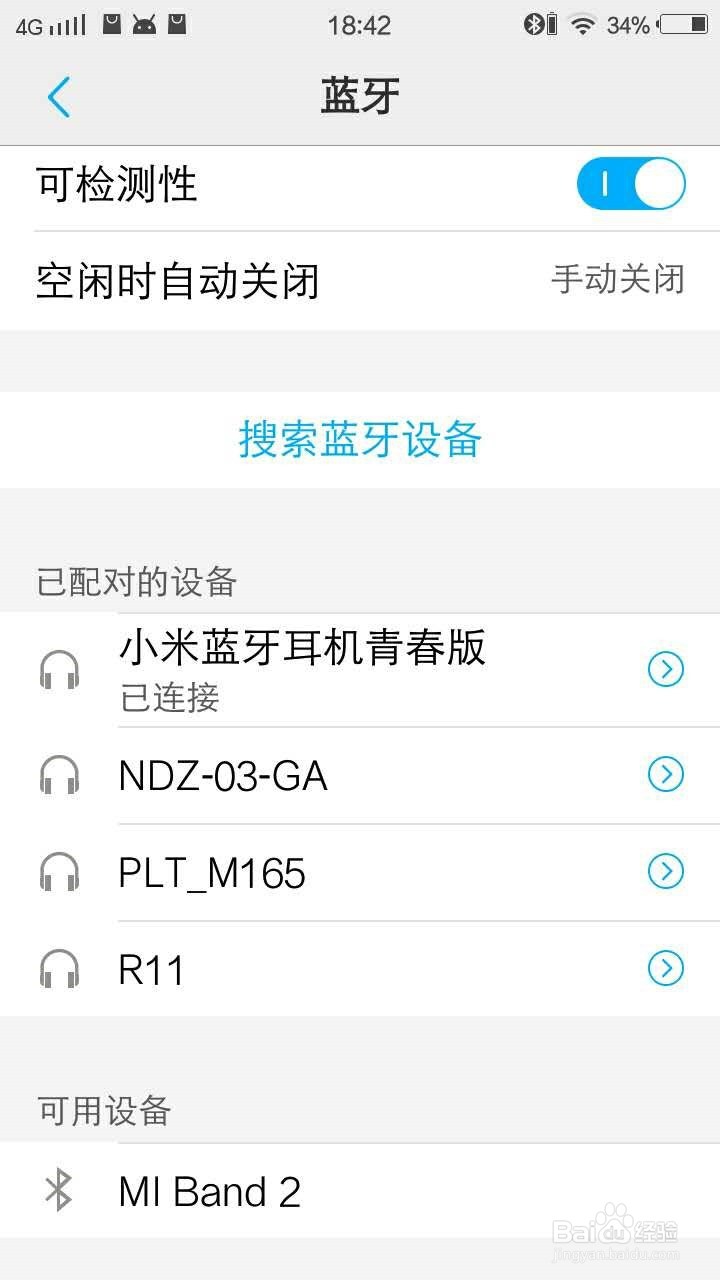Image resolution: width=720 pixels, height=1280 pixels.
Task: Tap the back arrow to leave Bluetooth settings
Action: coord(58,97)
